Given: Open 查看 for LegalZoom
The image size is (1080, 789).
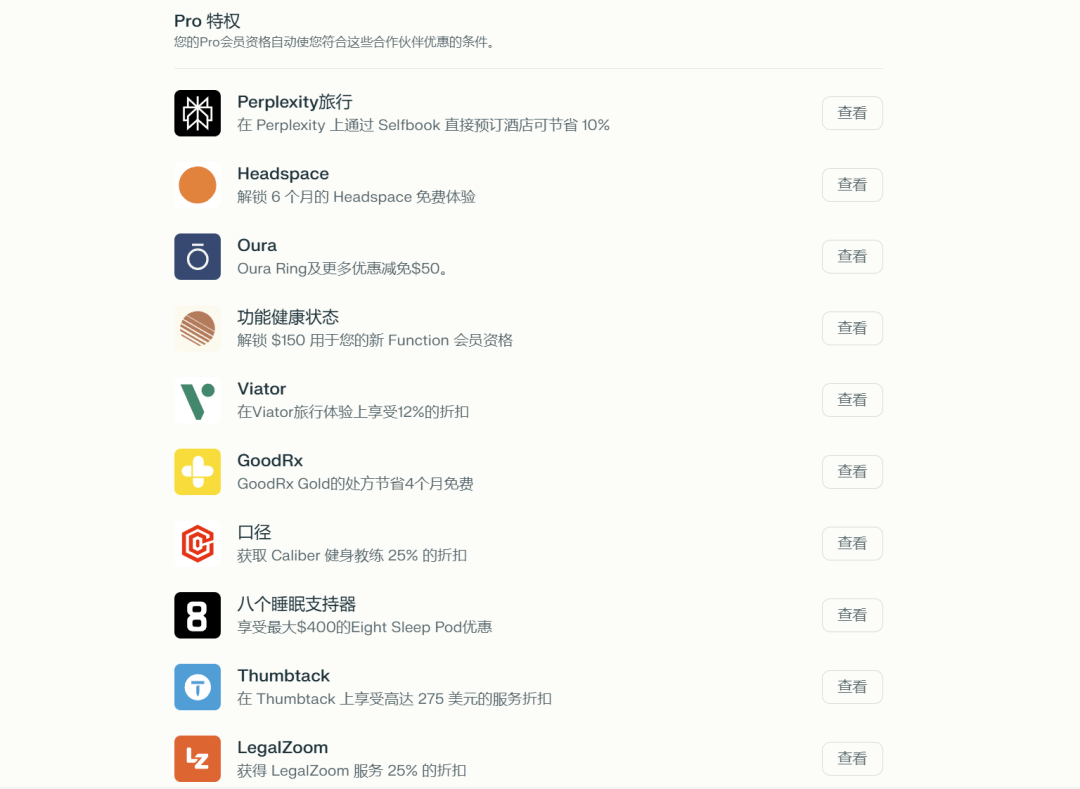Looking at the screenshot, I should 852,759.
